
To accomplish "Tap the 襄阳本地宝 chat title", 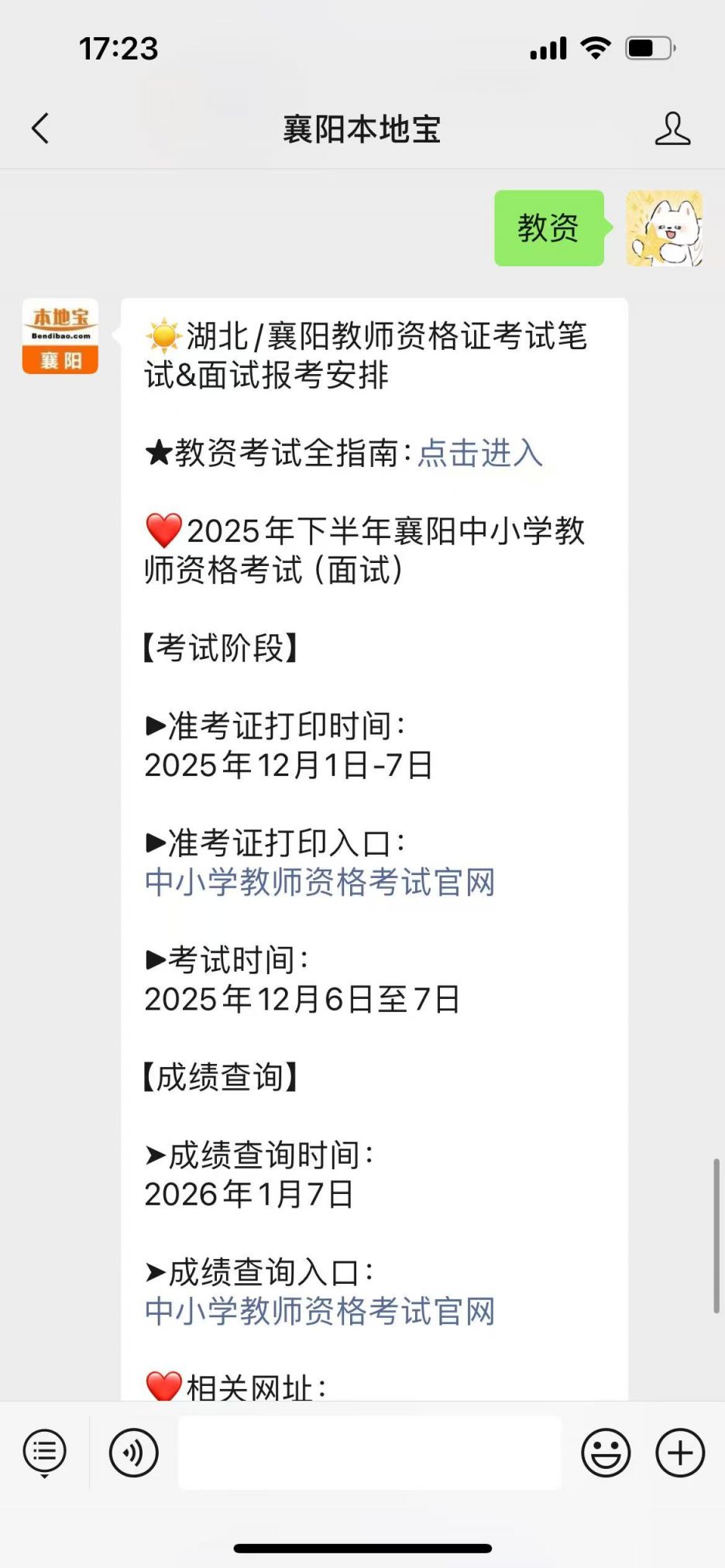I will [362, 129].
